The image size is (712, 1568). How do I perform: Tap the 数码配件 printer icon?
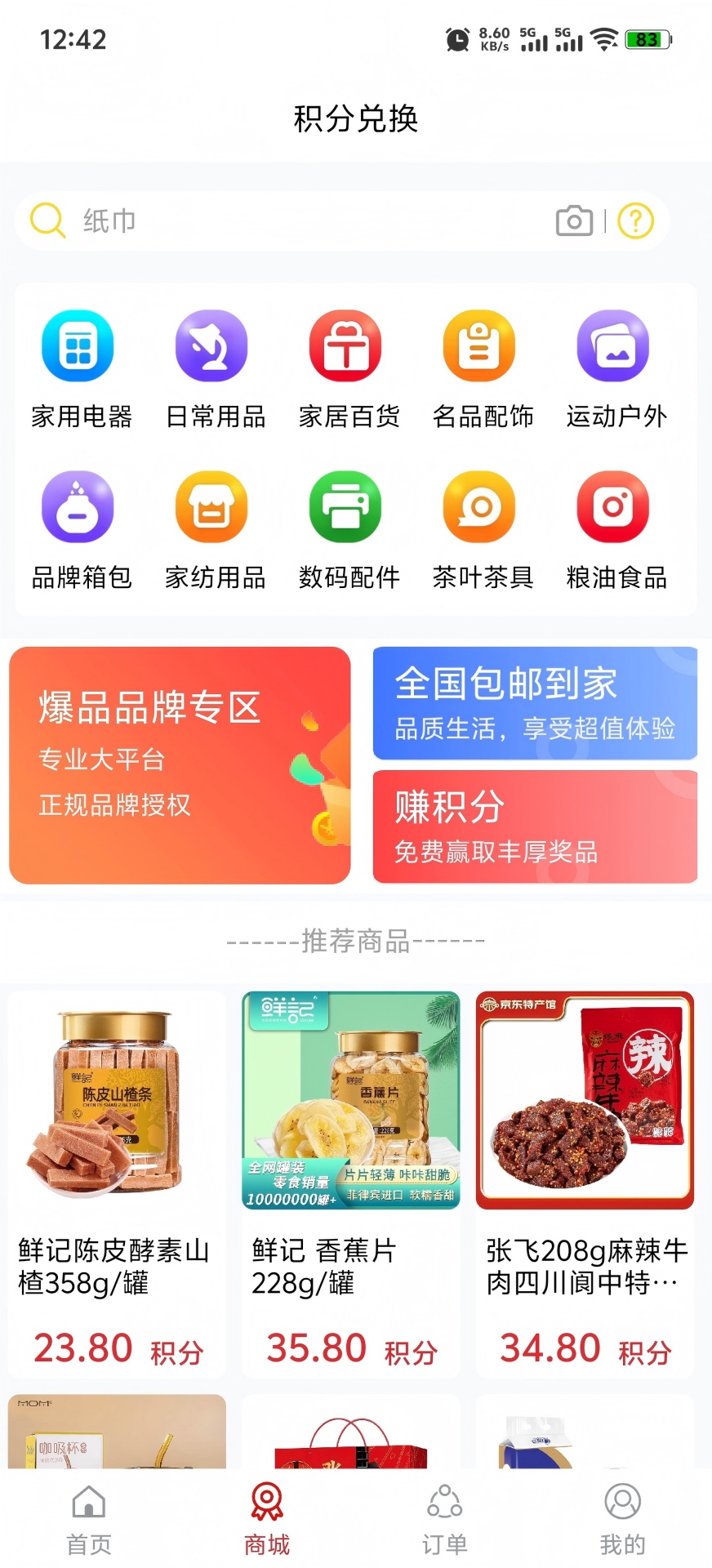click(345, 506)
